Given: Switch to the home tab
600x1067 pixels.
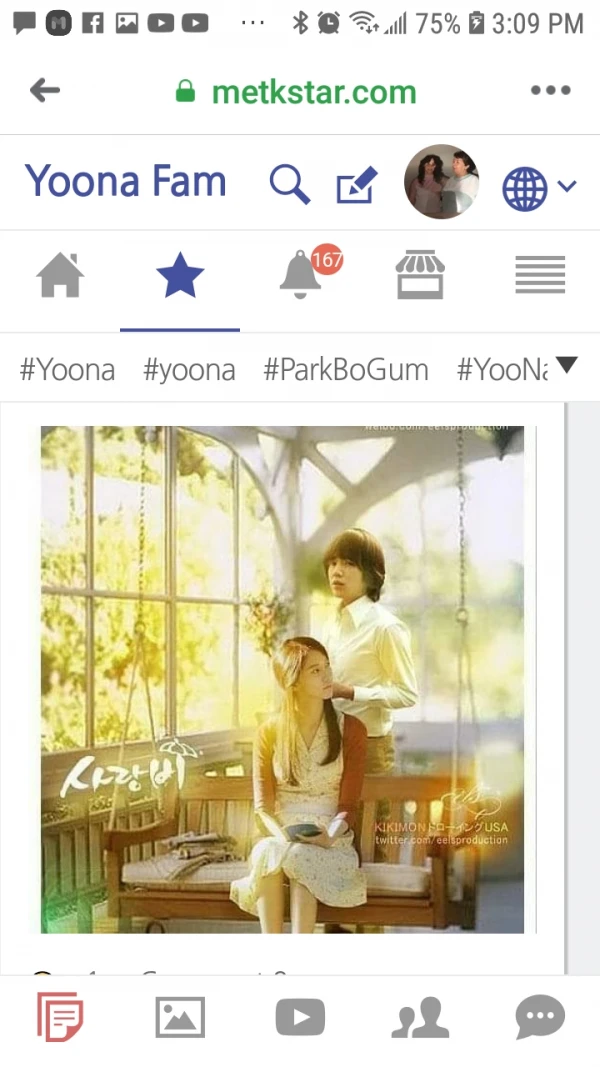Looking at the screenshot, I should (x=60, y=276).
